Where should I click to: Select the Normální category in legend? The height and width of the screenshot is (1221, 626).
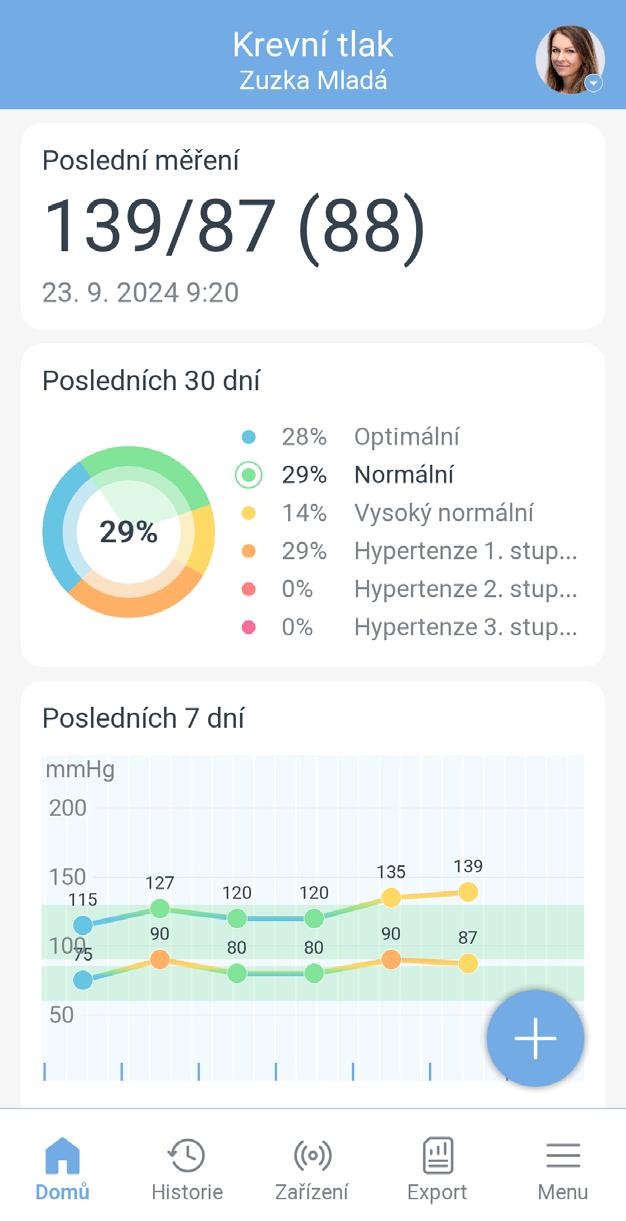[403, 475]
